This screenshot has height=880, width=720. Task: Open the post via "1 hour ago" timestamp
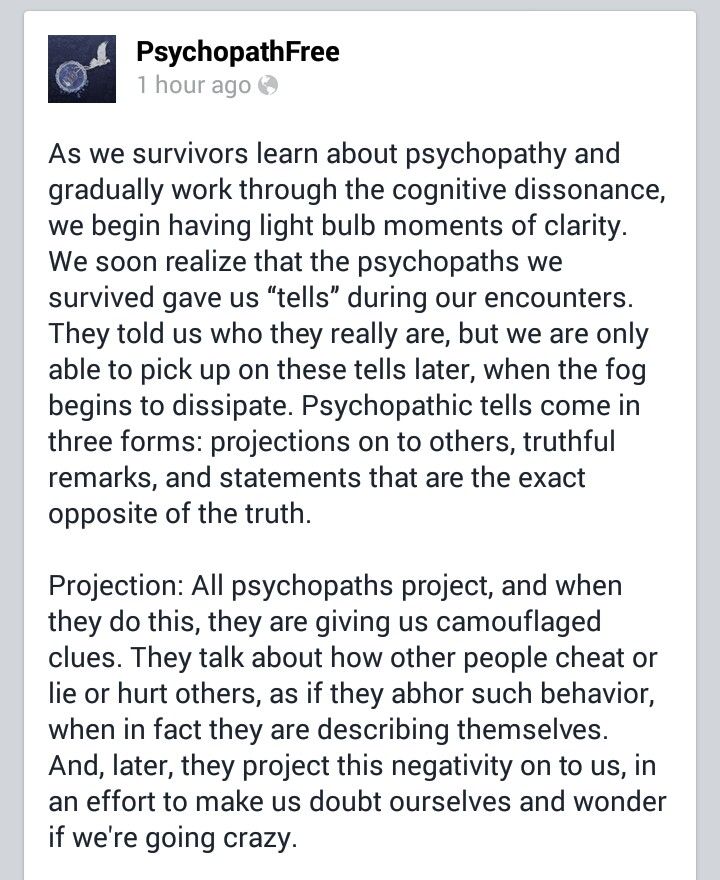pyautogui.click(x=193, y=86)
